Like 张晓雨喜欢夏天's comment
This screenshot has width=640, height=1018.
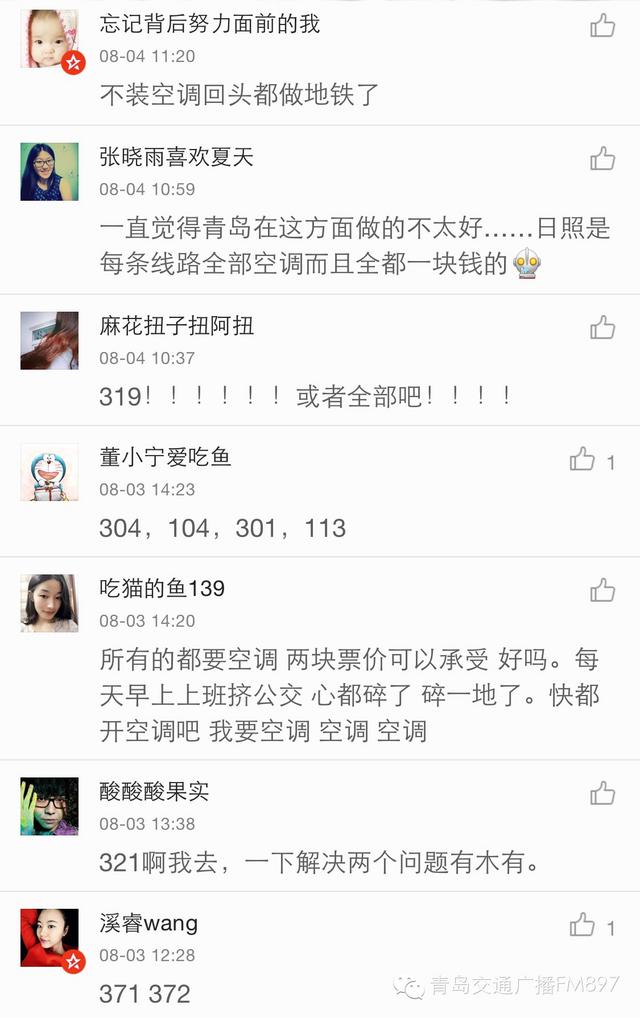602,158
